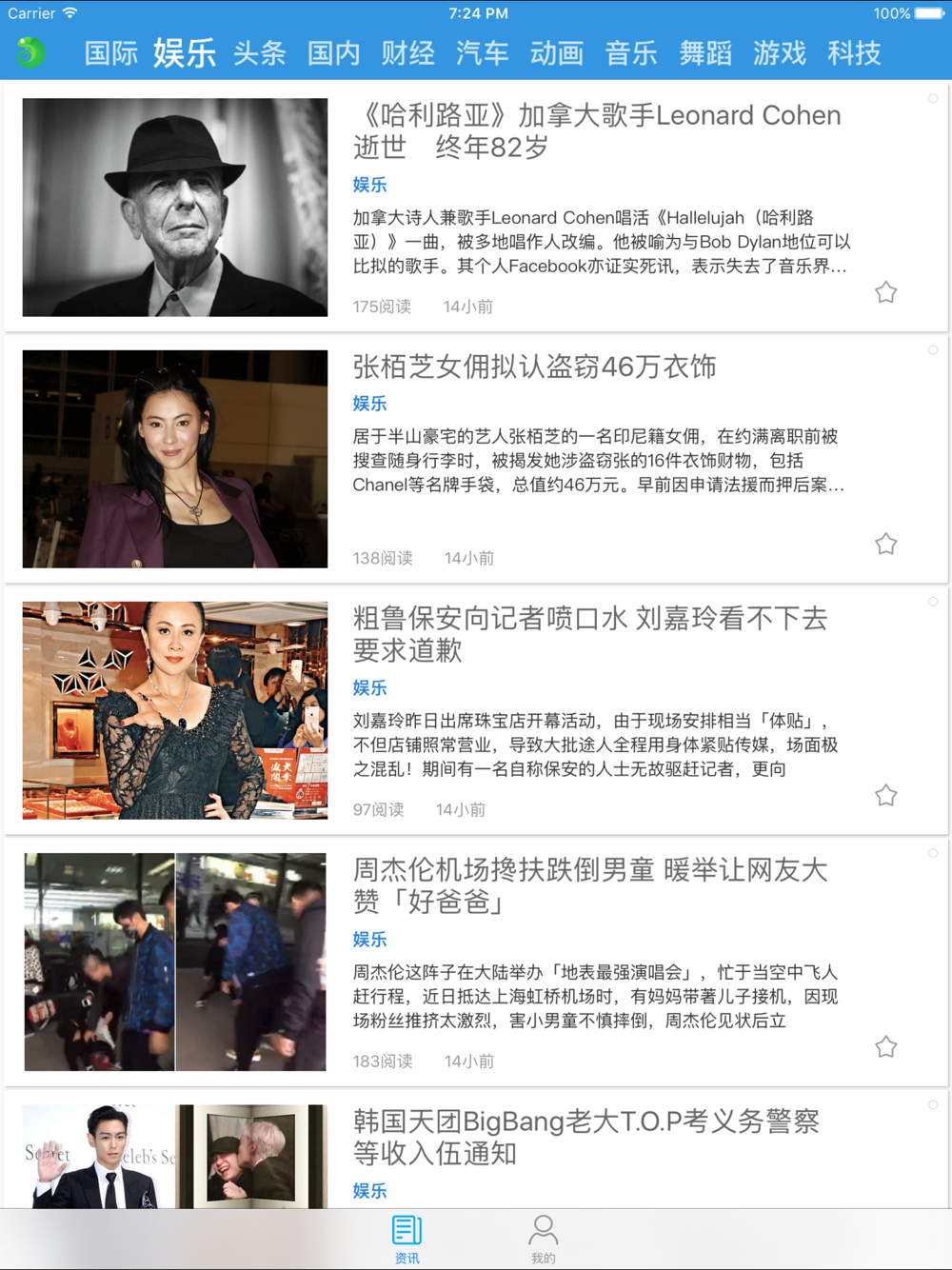Image resolution: width=952 pixels, height=1270 pixels.
Task: Read the 刘嘉玲 article about 保安
Action: 590,633
